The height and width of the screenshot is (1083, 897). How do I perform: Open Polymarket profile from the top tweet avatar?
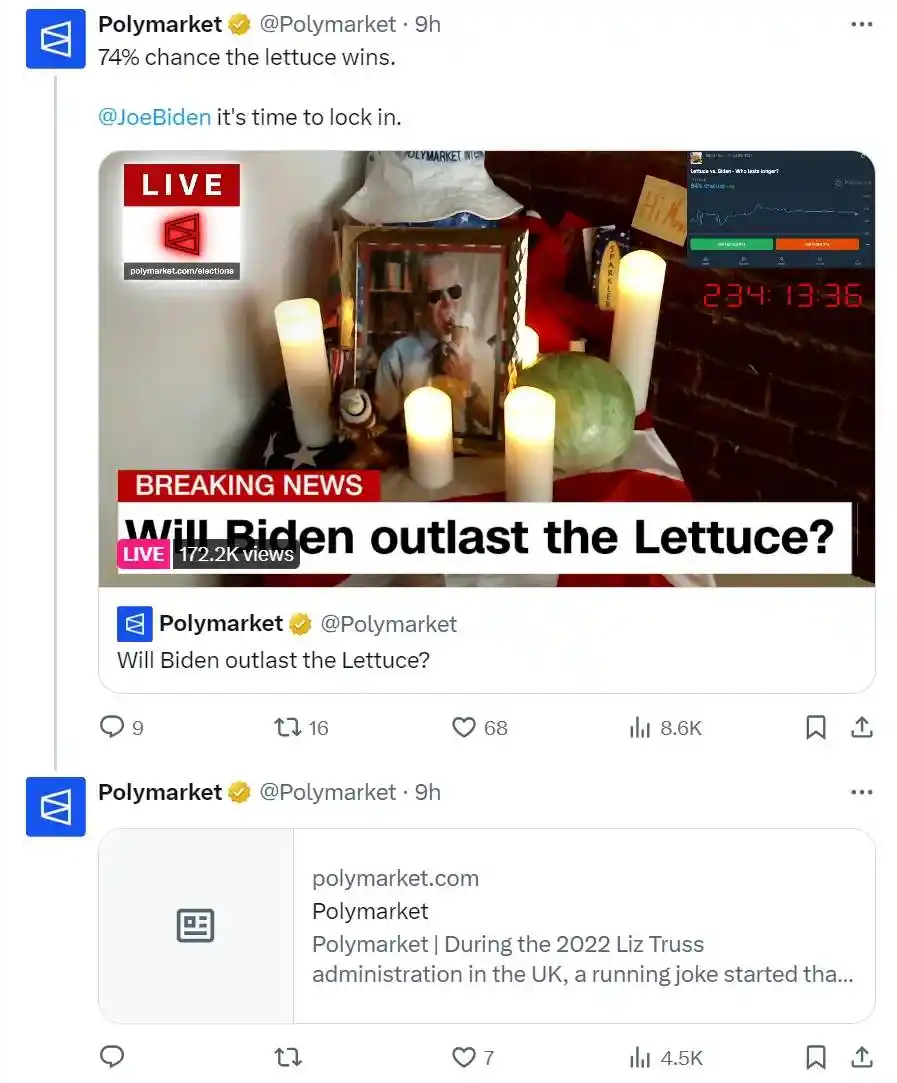pos(55,40)
